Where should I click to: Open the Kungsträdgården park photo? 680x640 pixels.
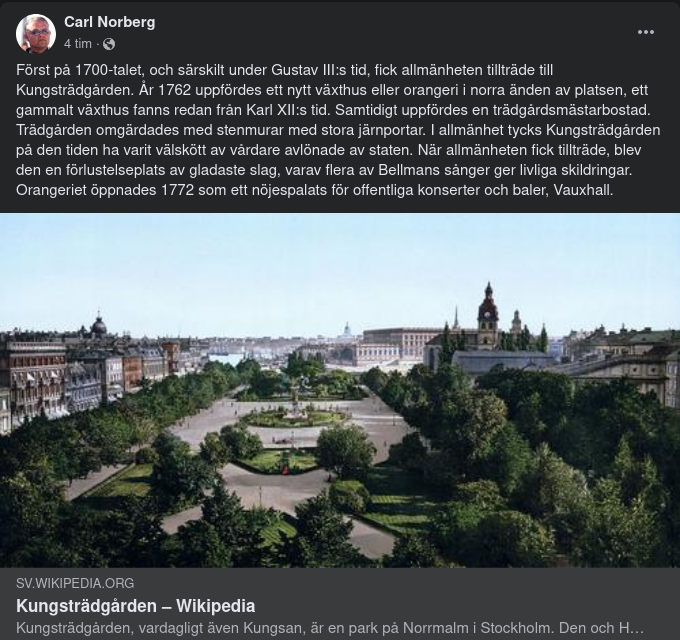coord(340,390)
